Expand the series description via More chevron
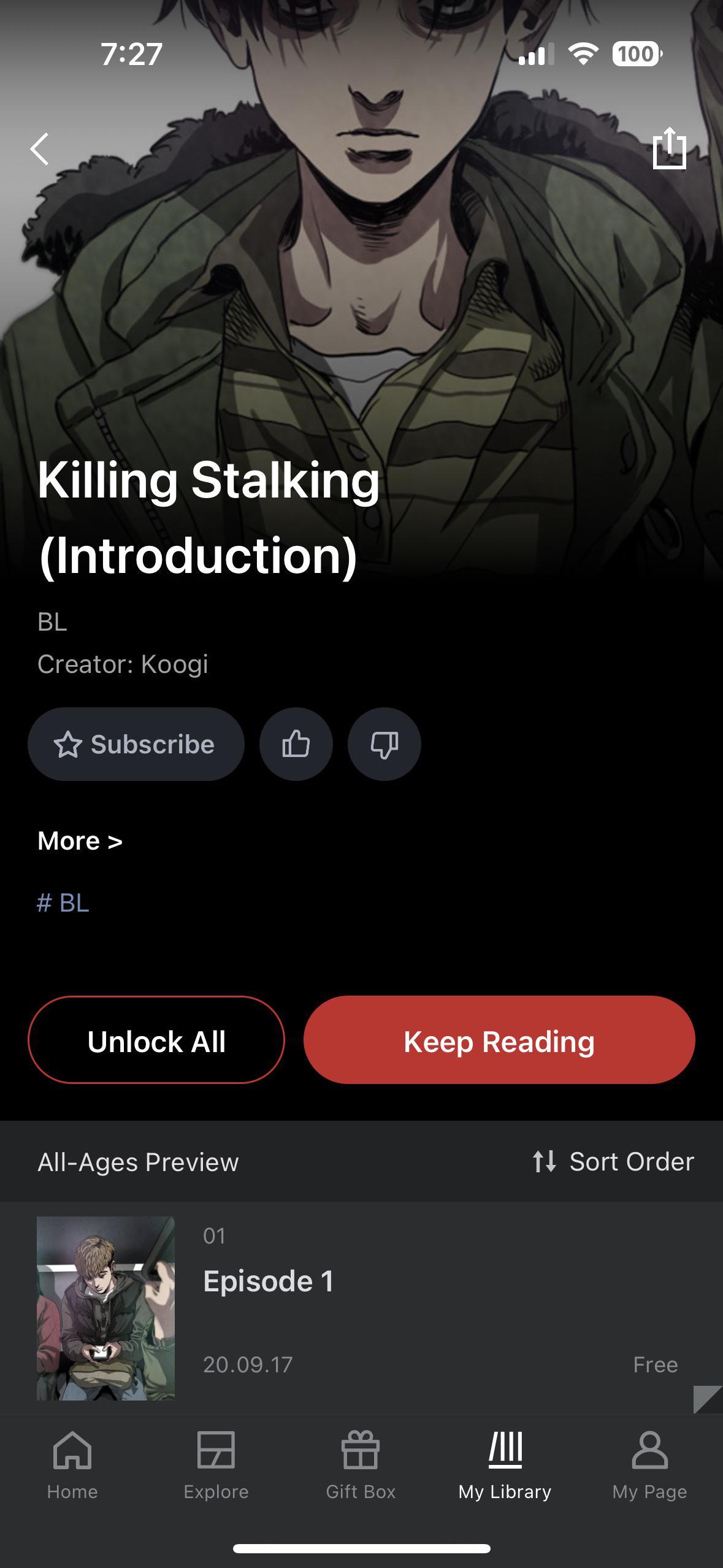723x1568 pixels. (78, 840)
